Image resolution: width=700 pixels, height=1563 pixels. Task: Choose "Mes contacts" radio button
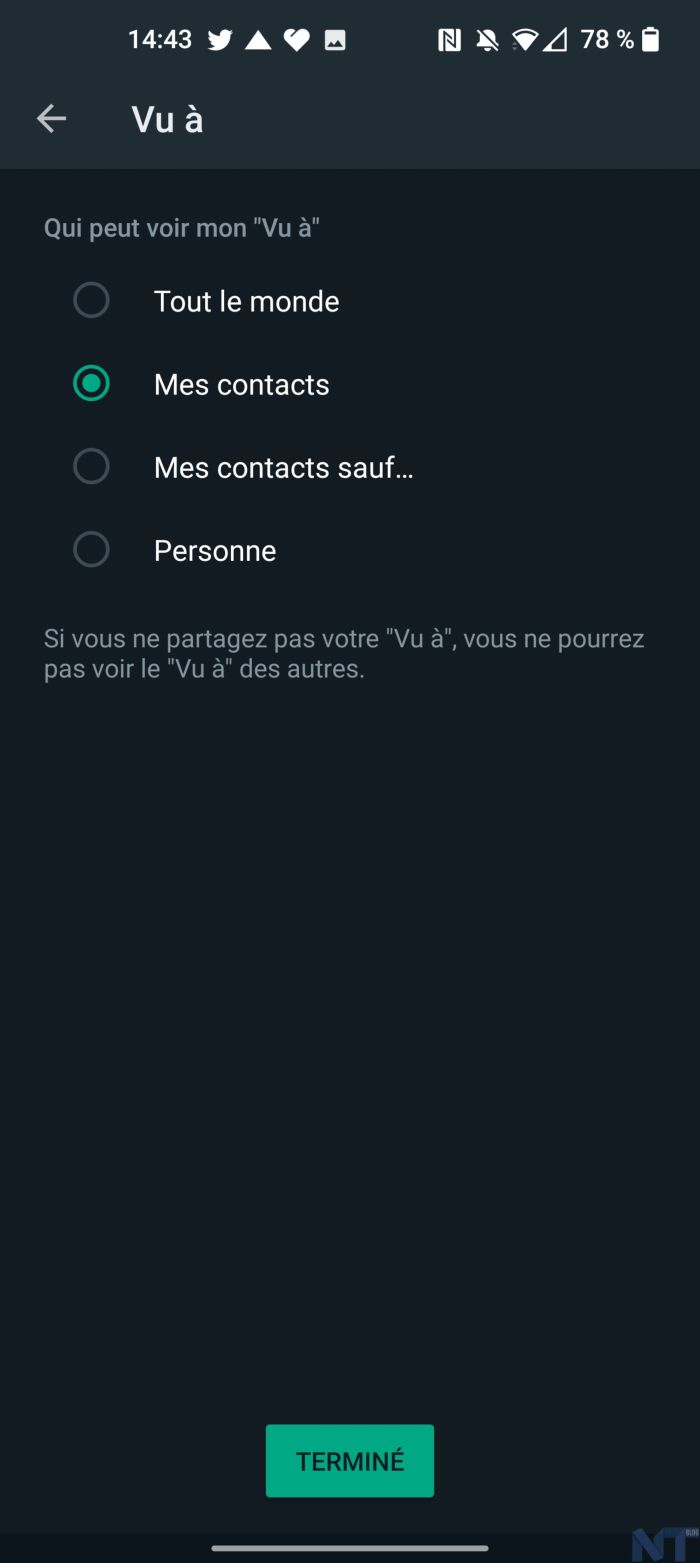coord(91,383)
